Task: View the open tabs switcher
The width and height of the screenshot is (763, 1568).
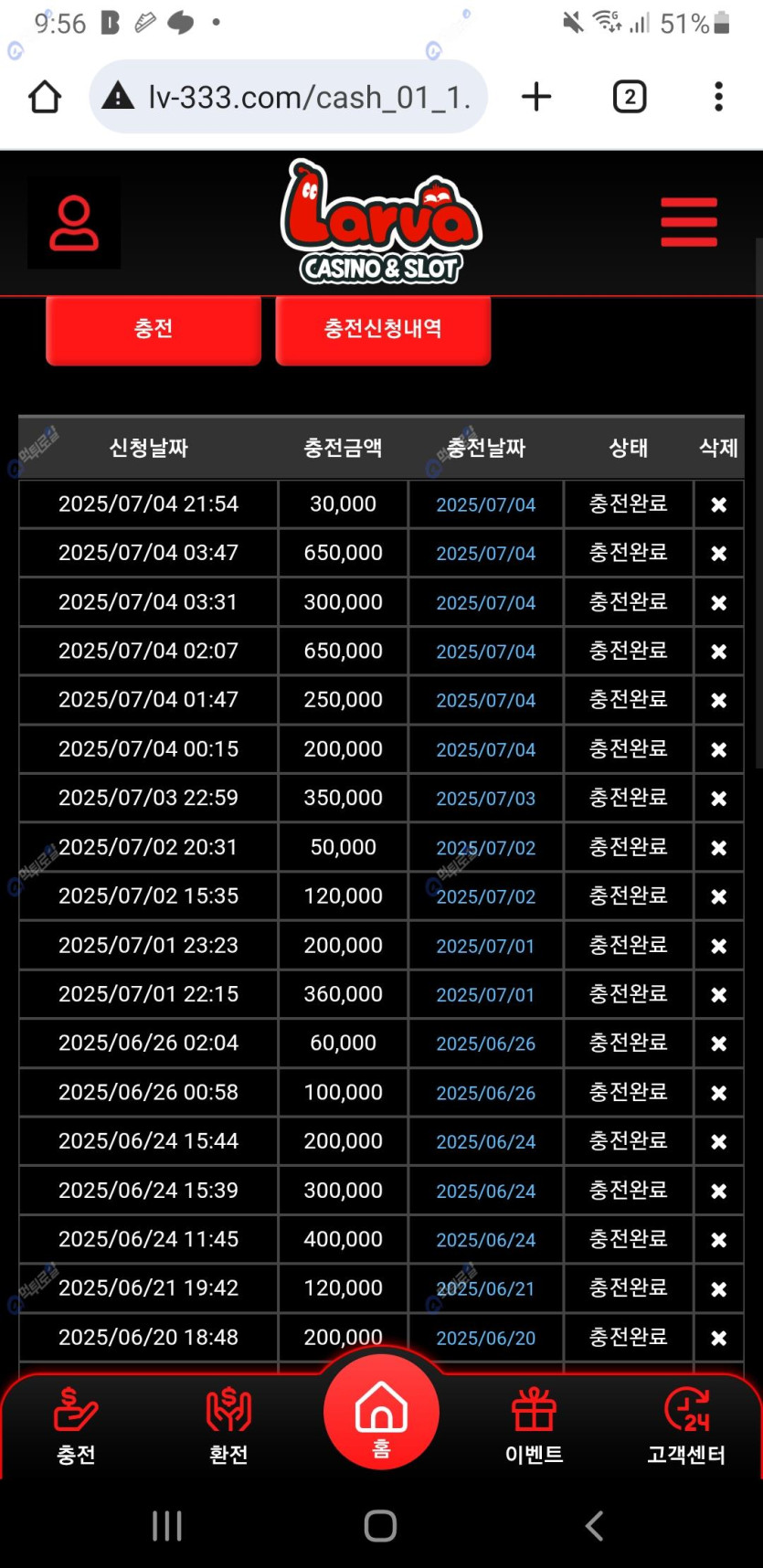Action: pos(630,97)
